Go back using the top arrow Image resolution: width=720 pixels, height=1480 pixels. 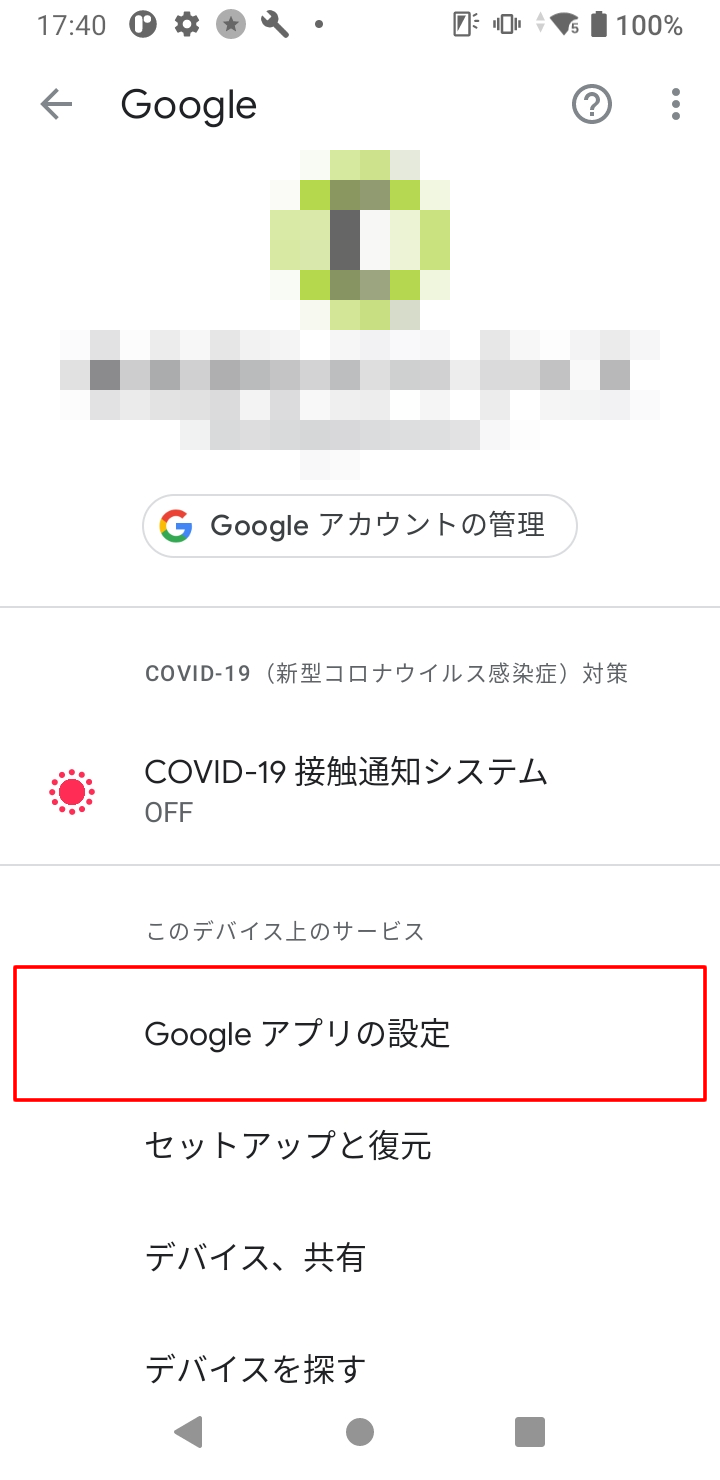point(56,104)
